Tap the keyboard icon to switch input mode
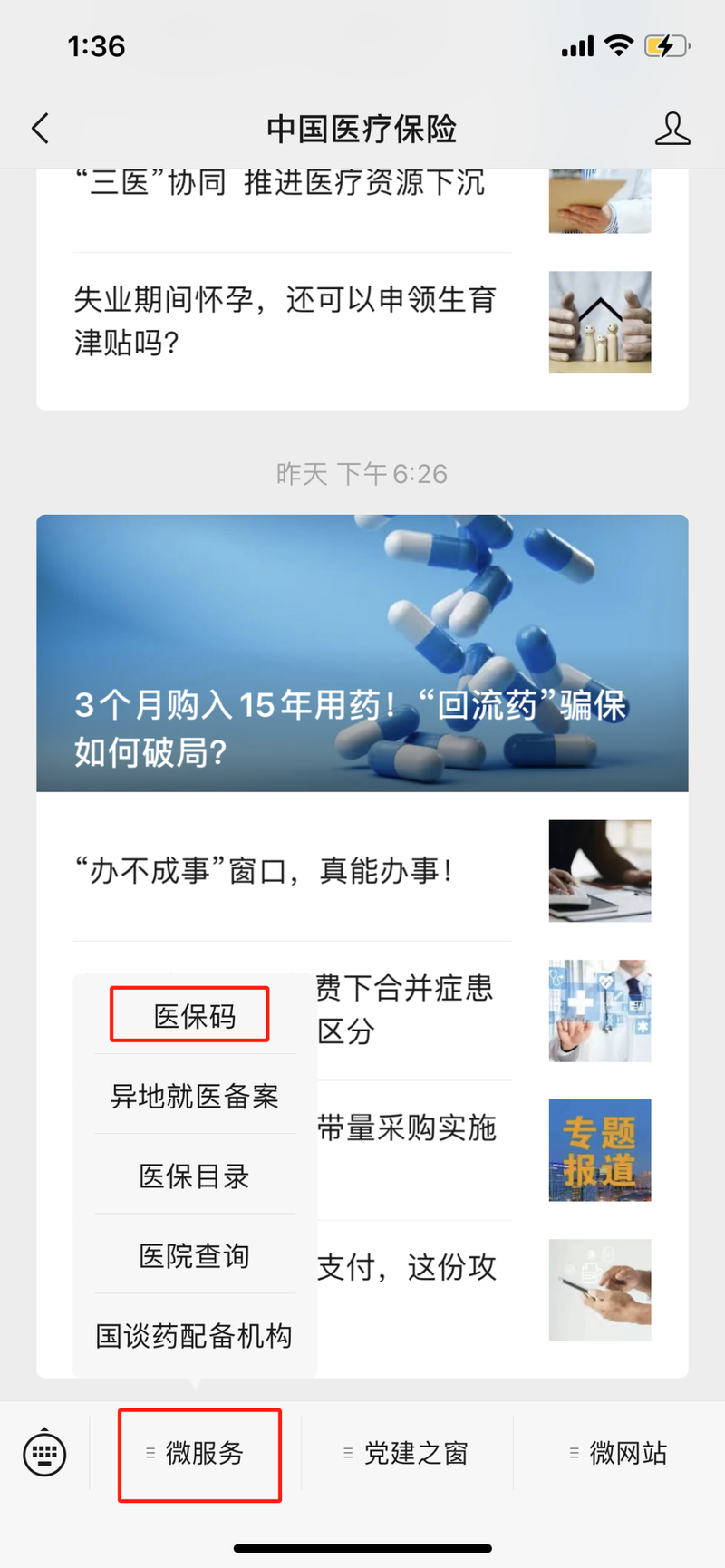 tap(43, 1451)
